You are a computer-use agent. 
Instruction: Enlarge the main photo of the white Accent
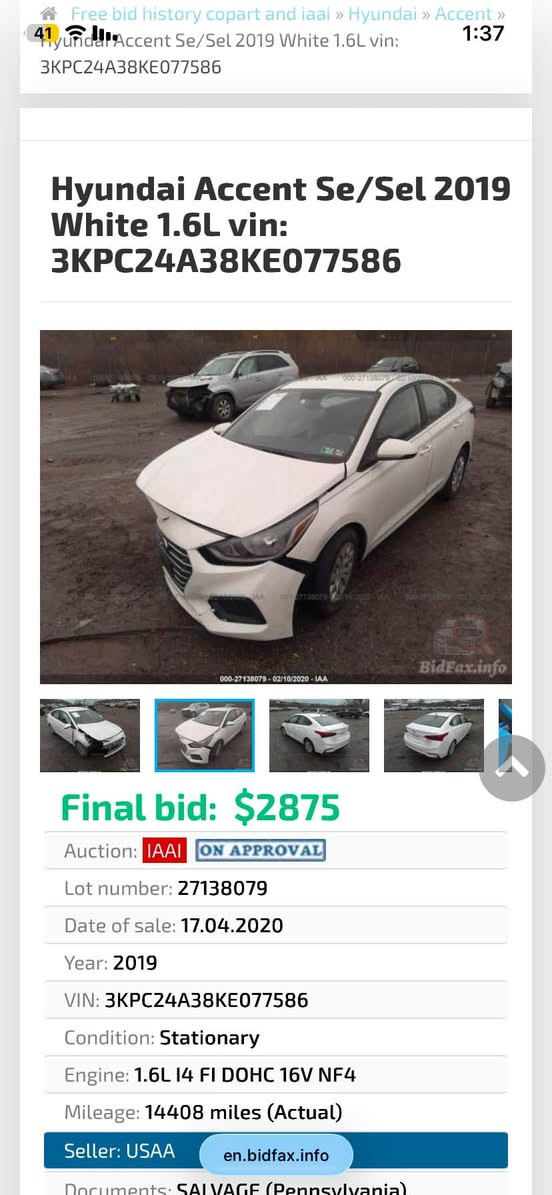point(276,507)
